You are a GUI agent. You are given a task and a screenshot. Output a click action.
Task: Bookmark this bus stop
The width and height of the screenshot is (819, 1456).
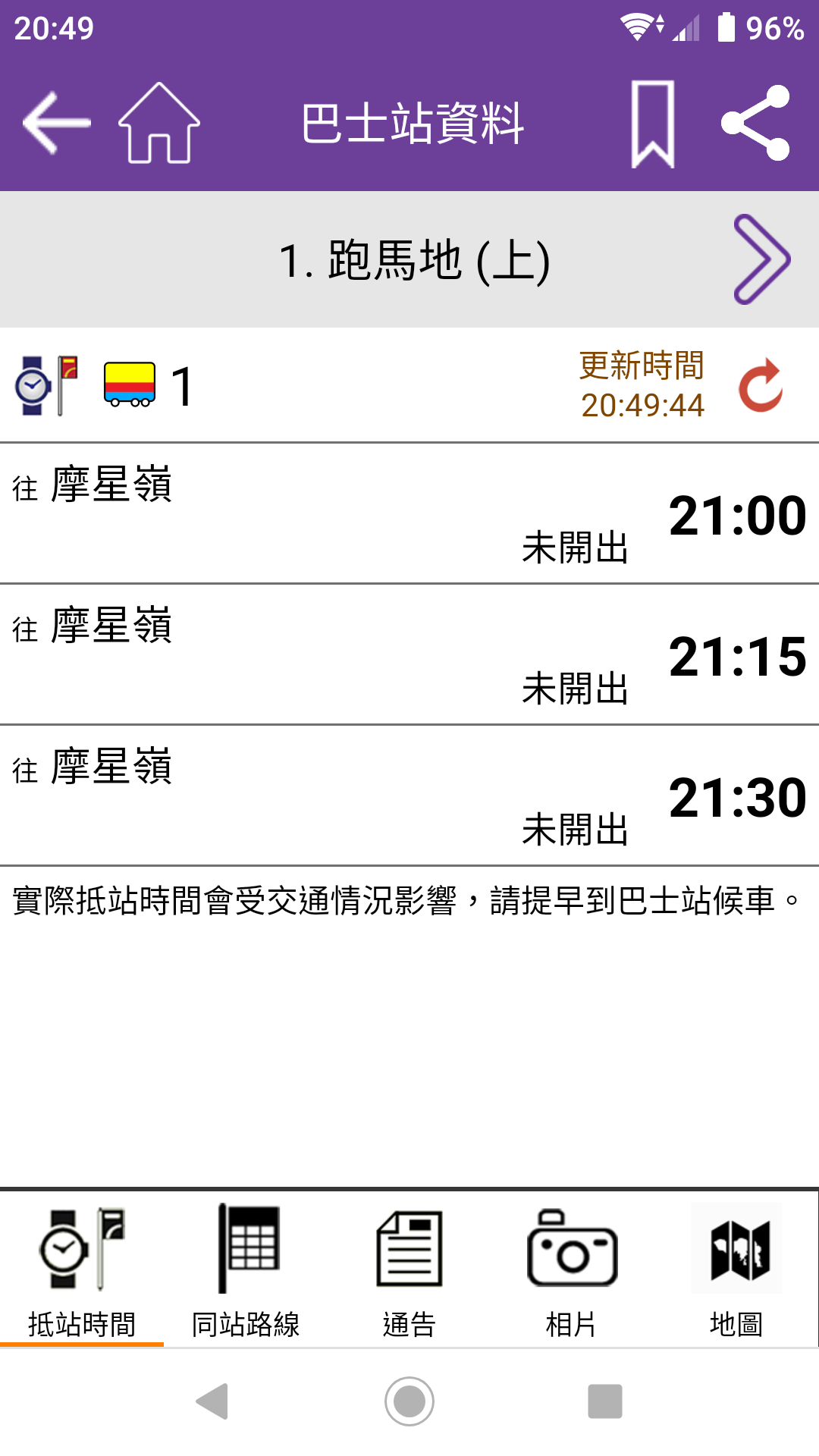coord(653,124)
